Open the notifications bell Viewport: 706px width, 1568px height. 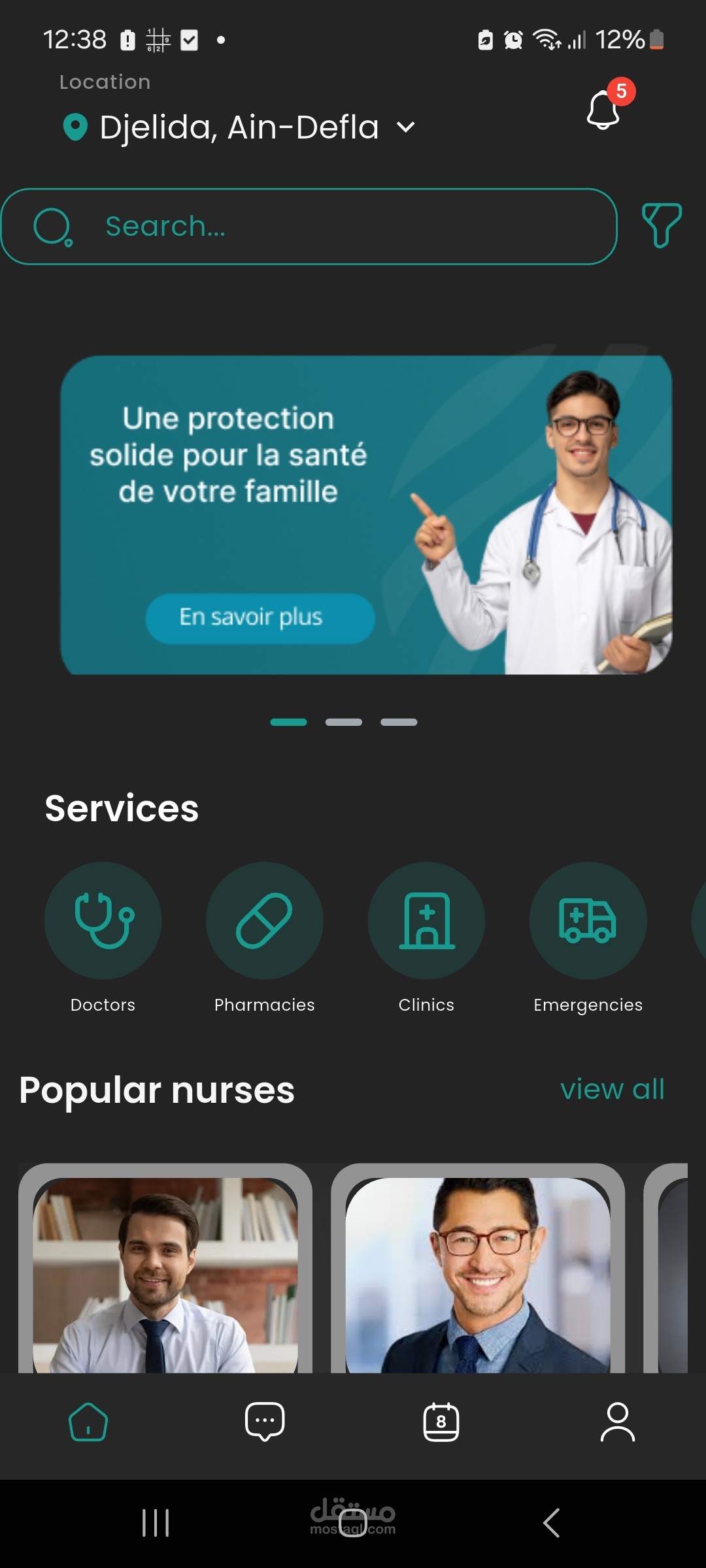click(x=603, y=110)
